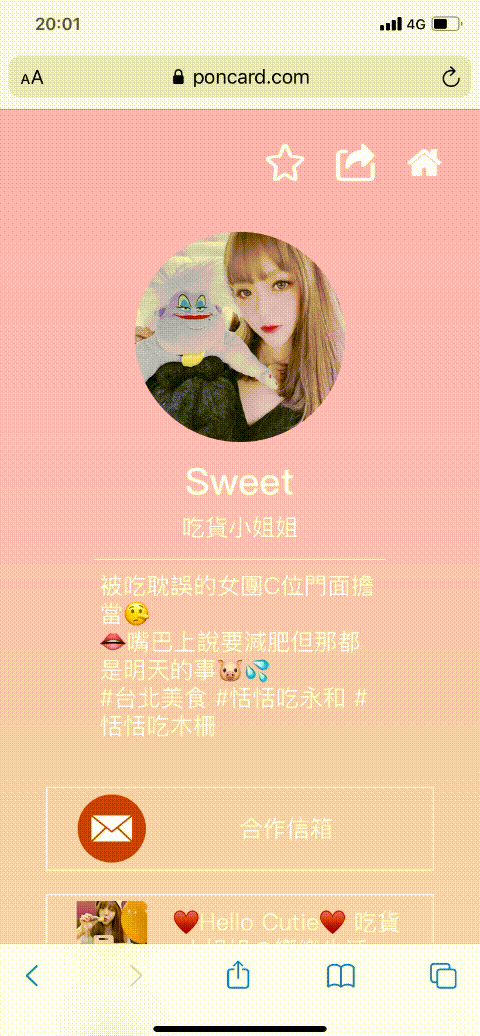Open the 合作信箱 email button
This screenshot has height=1036, width=480.
(240, 829)
